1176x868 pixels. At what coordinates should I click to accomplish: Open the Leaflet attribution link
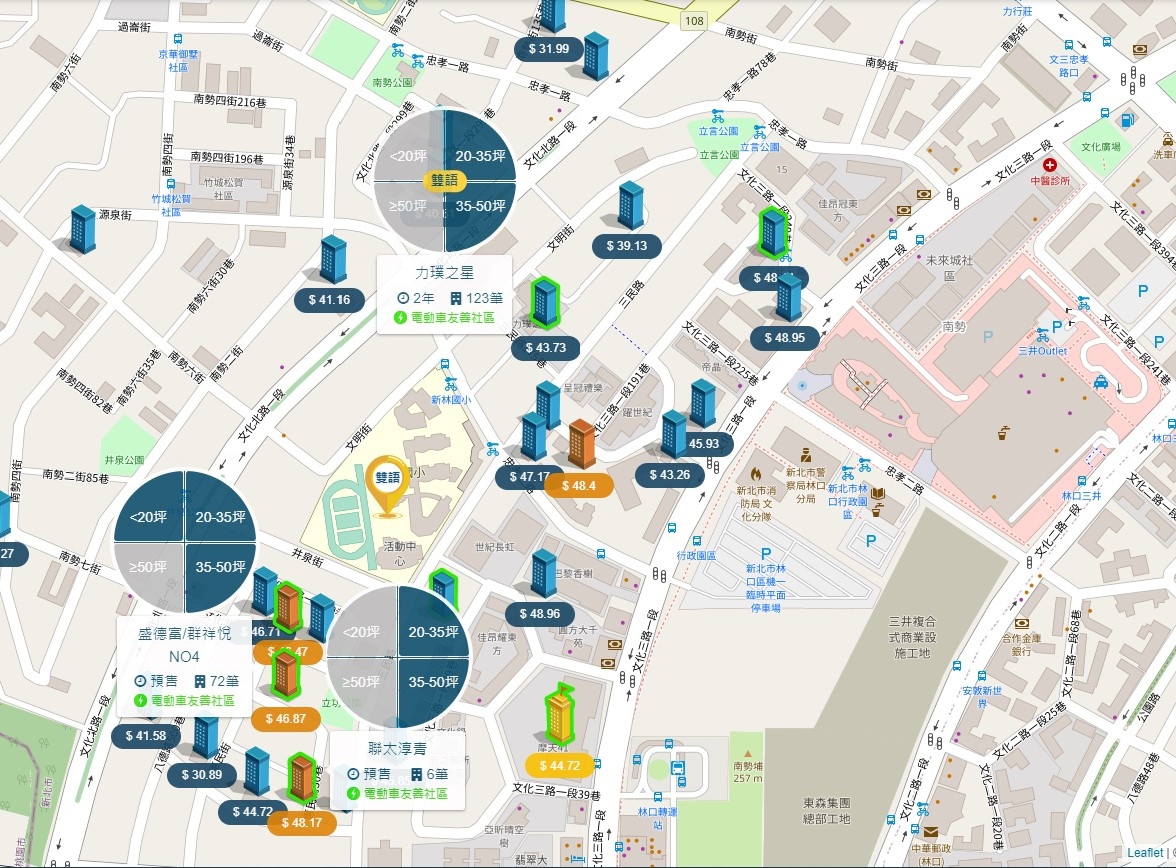pyautogui.click(x=1145, y=852)
